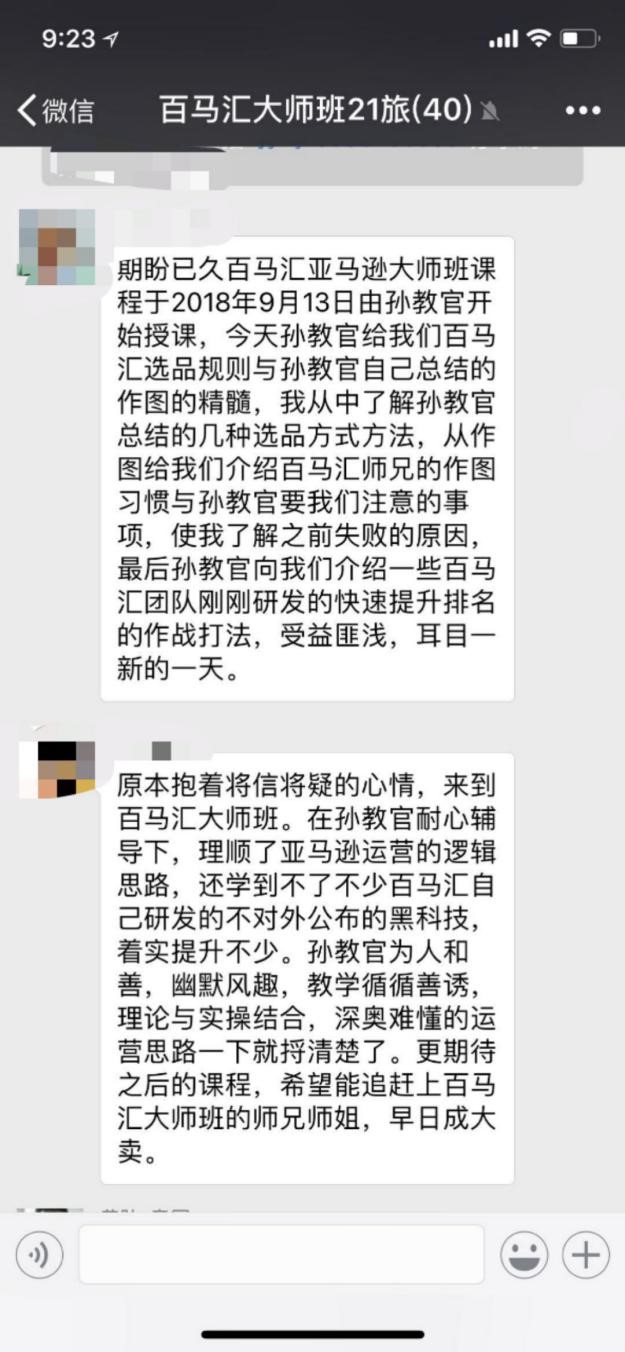Image resolution: width=625 pixels, height=1352 pixels.
Task: Open avatar of sender praising 2018年9月13日 course
Action: coord(57,247)
